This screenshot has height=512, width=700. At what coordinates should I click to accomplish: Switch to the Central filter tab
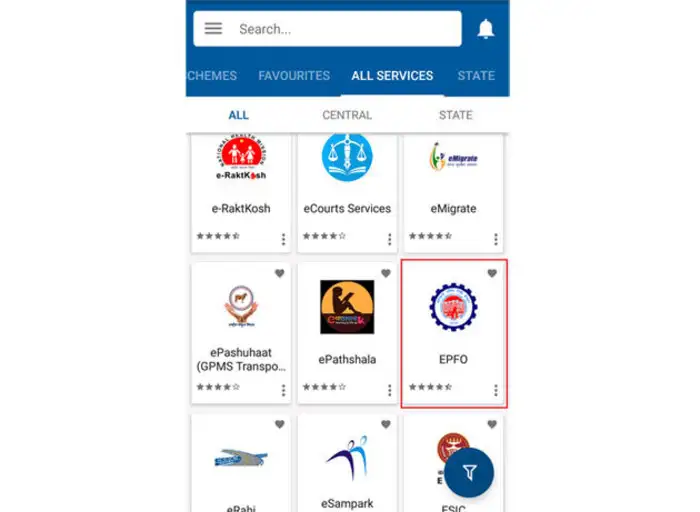(x=347, y=115)
